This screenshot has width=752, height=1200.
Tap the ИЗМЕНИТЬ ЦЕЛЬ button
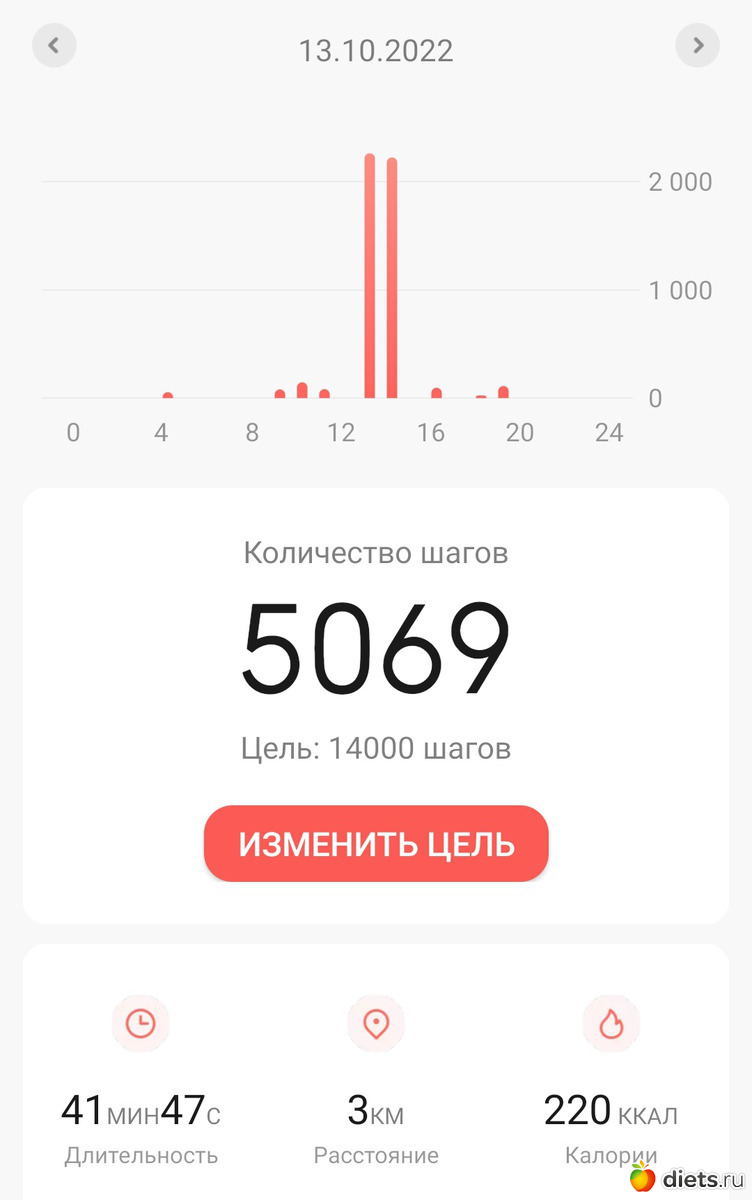coord(376,844)
